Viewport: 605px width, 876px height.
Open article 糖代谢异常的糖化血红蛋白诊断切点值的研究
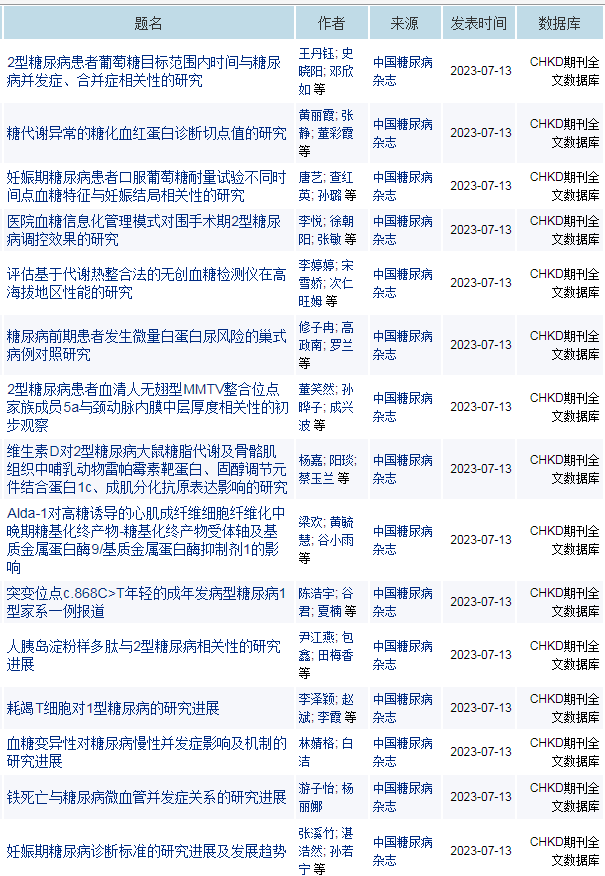pos(146,133)
